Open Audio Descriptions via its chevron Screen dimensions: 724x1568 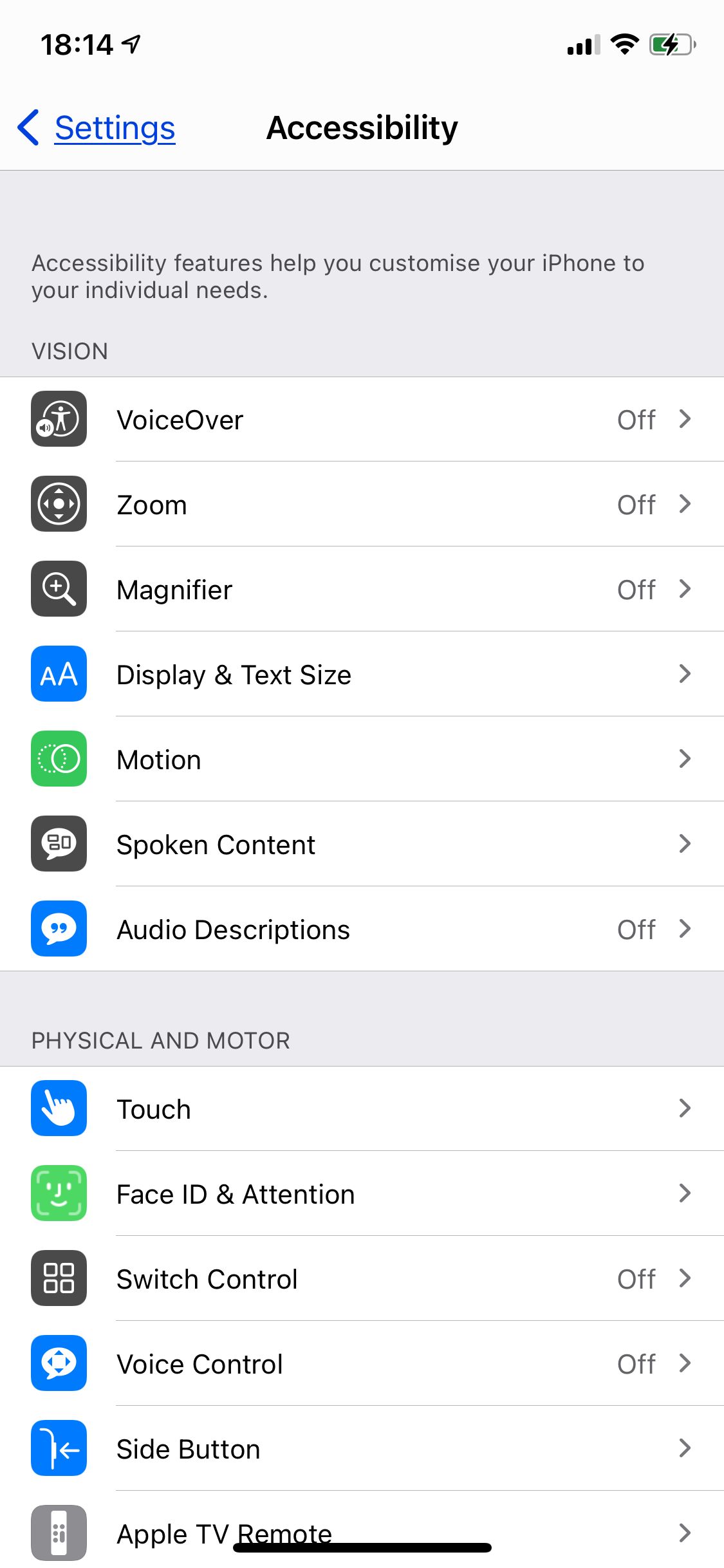click(685, 929)
